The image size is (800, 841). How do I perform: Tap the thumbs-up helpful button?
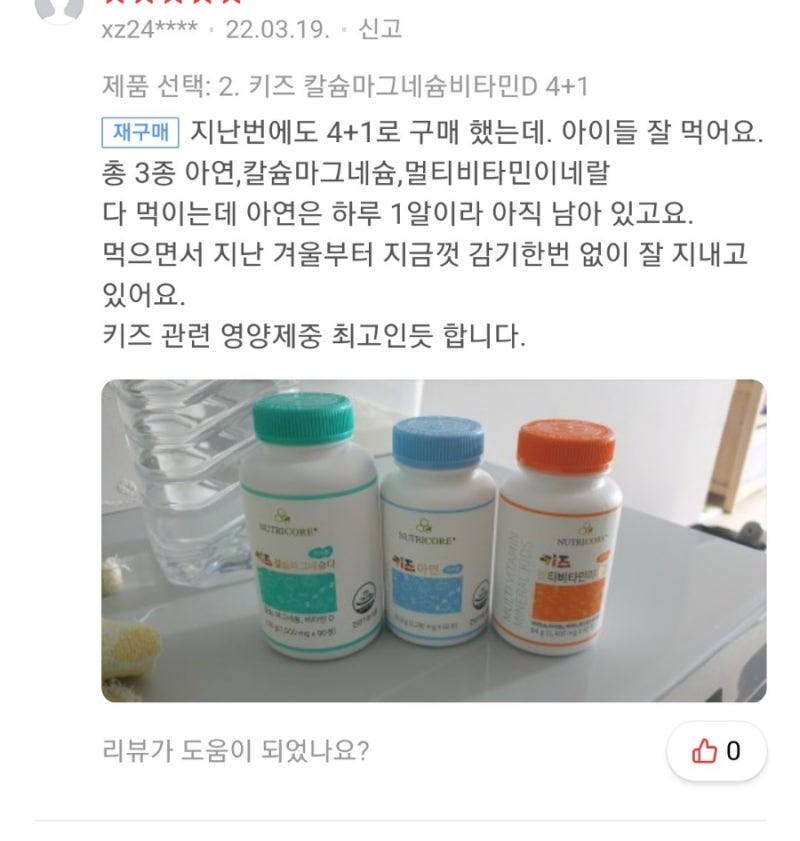(x=716, y=751)
